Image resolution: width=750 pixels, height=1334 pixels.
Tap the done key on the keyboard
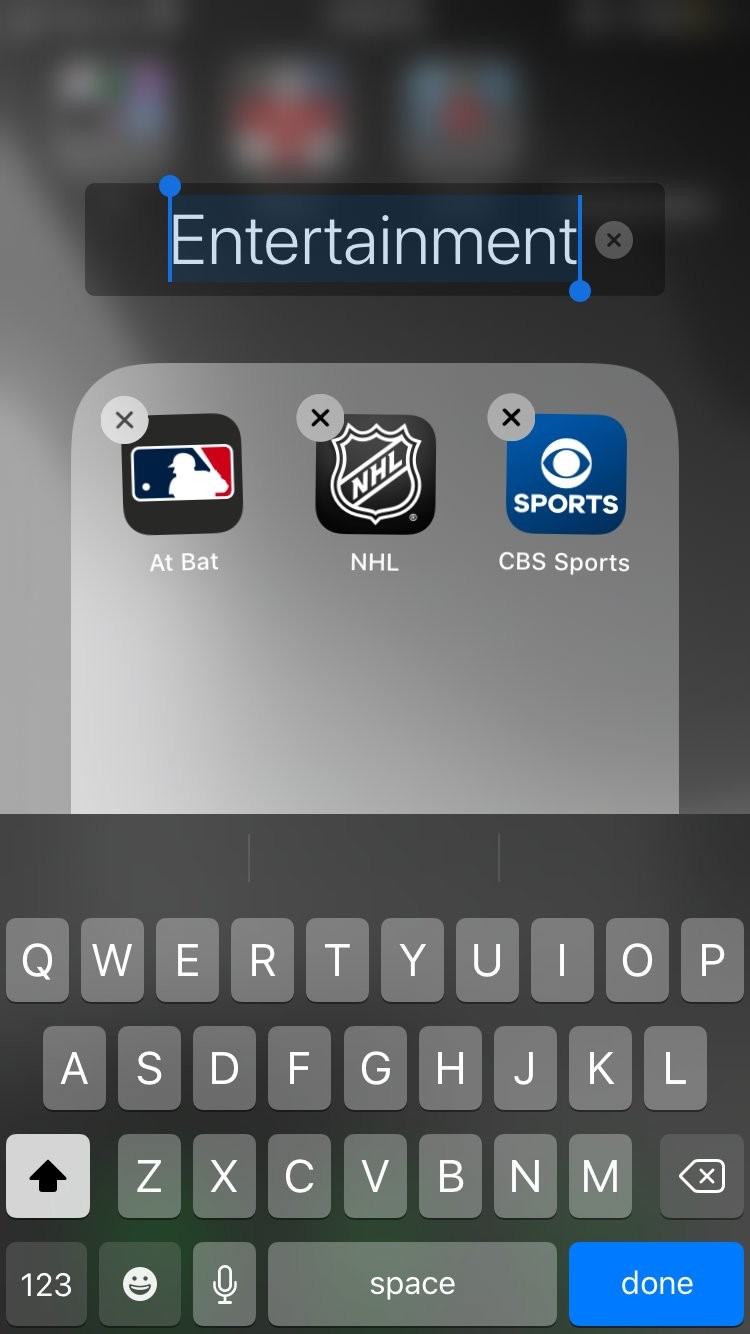pyautogui.click(x=656, y=1283)
